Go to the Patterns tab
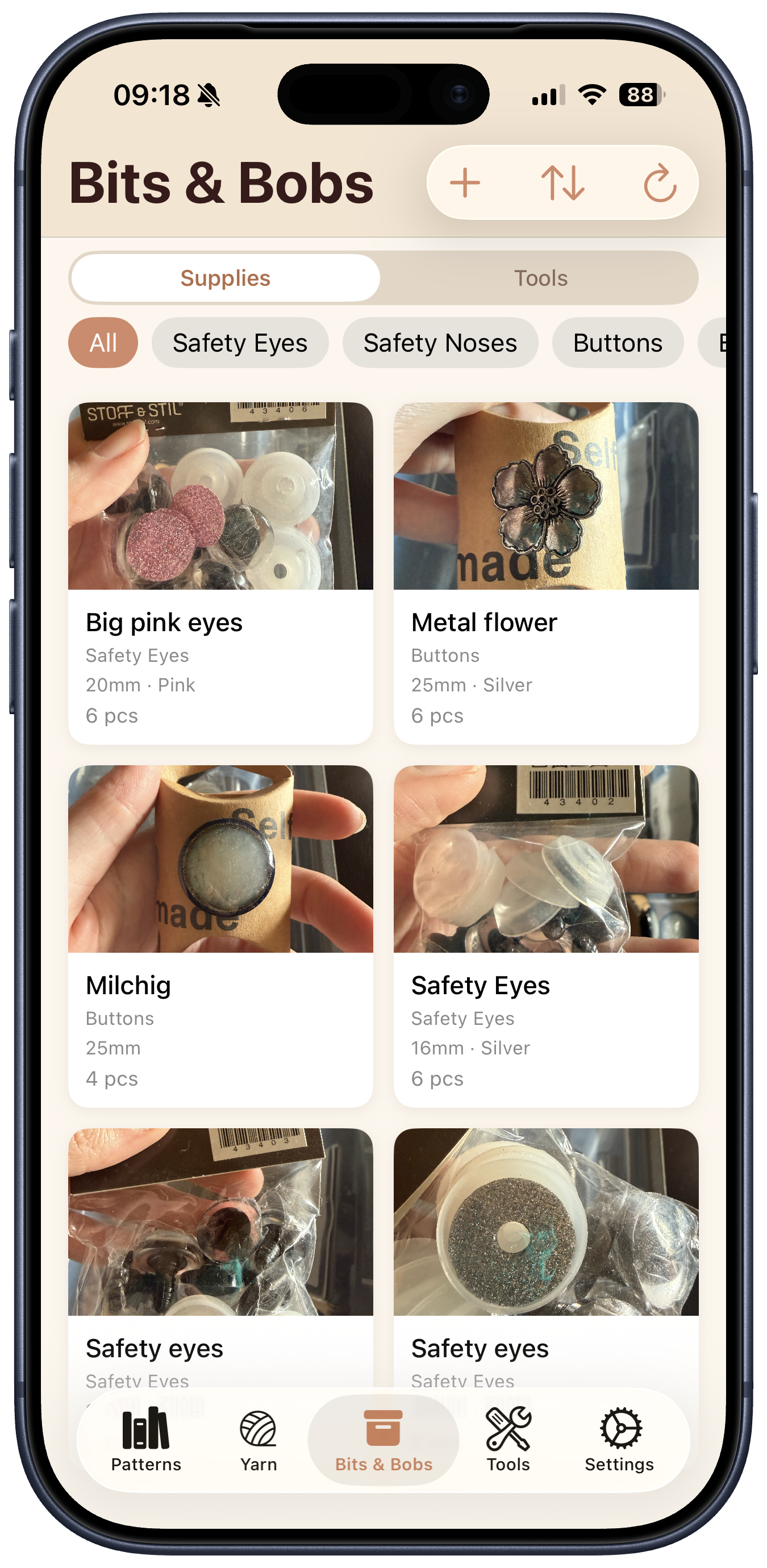The image size is (767, 1568). click(146, 1440)
